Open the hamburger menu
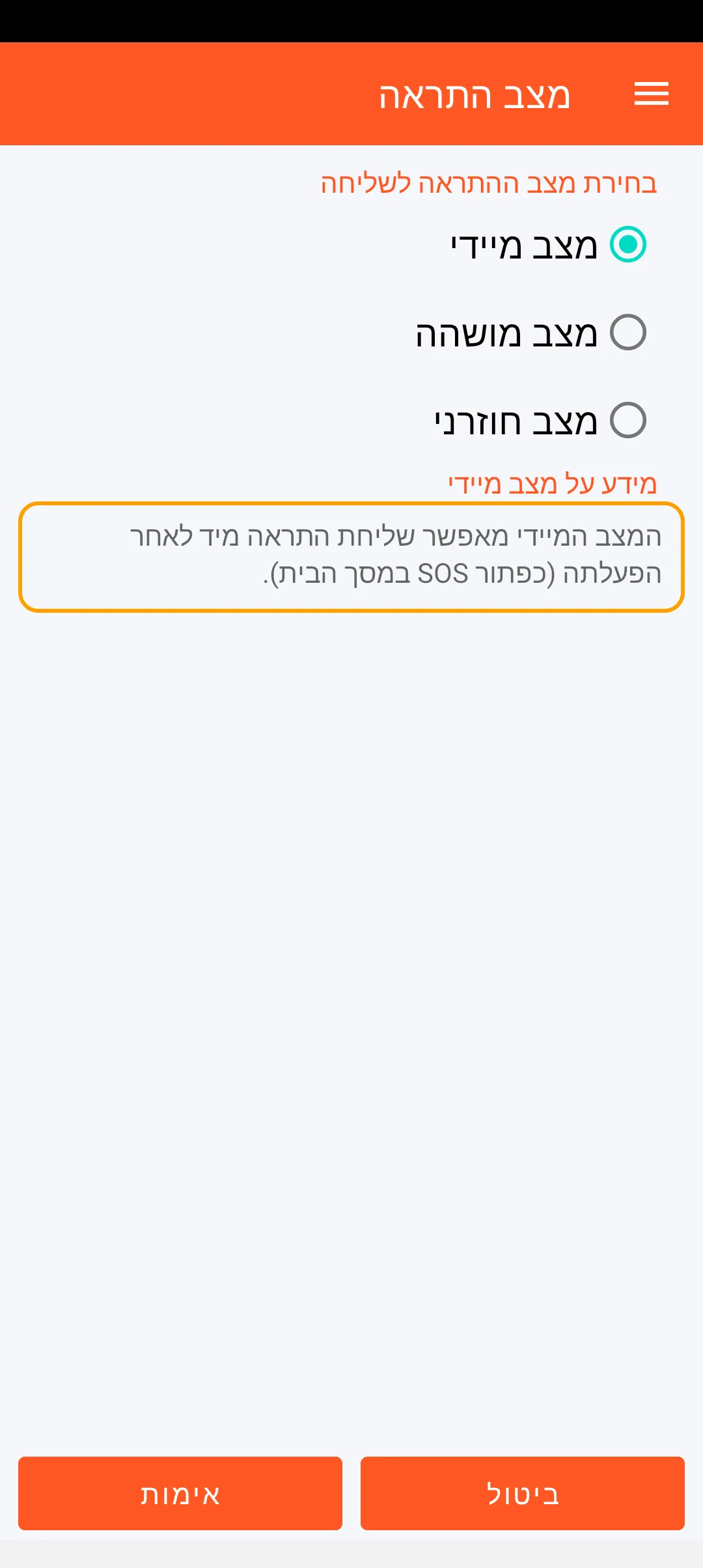This screenshot has width=703, height=1568. (x=652, y=94)
